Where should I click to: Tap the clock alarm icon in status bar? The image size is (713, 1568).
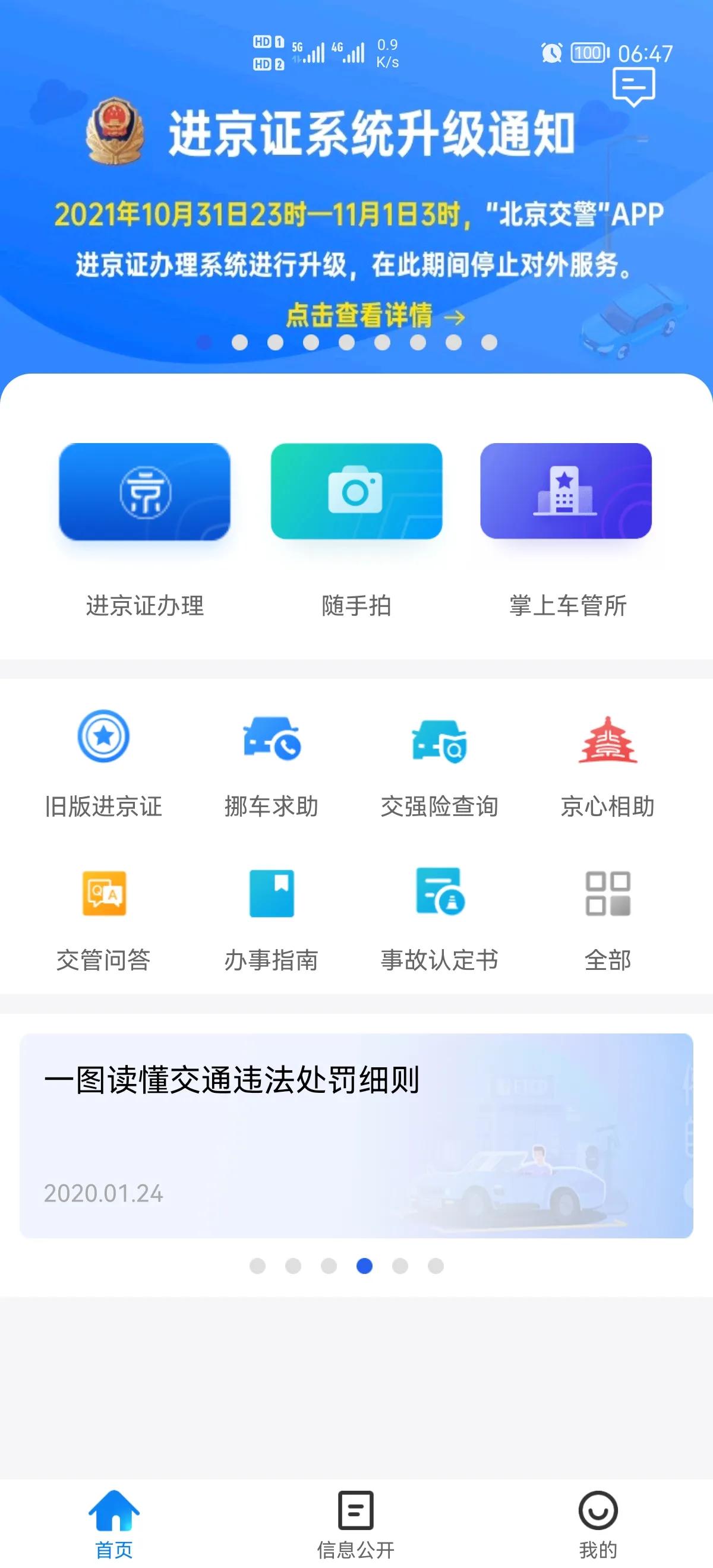(x=552, y=53)
